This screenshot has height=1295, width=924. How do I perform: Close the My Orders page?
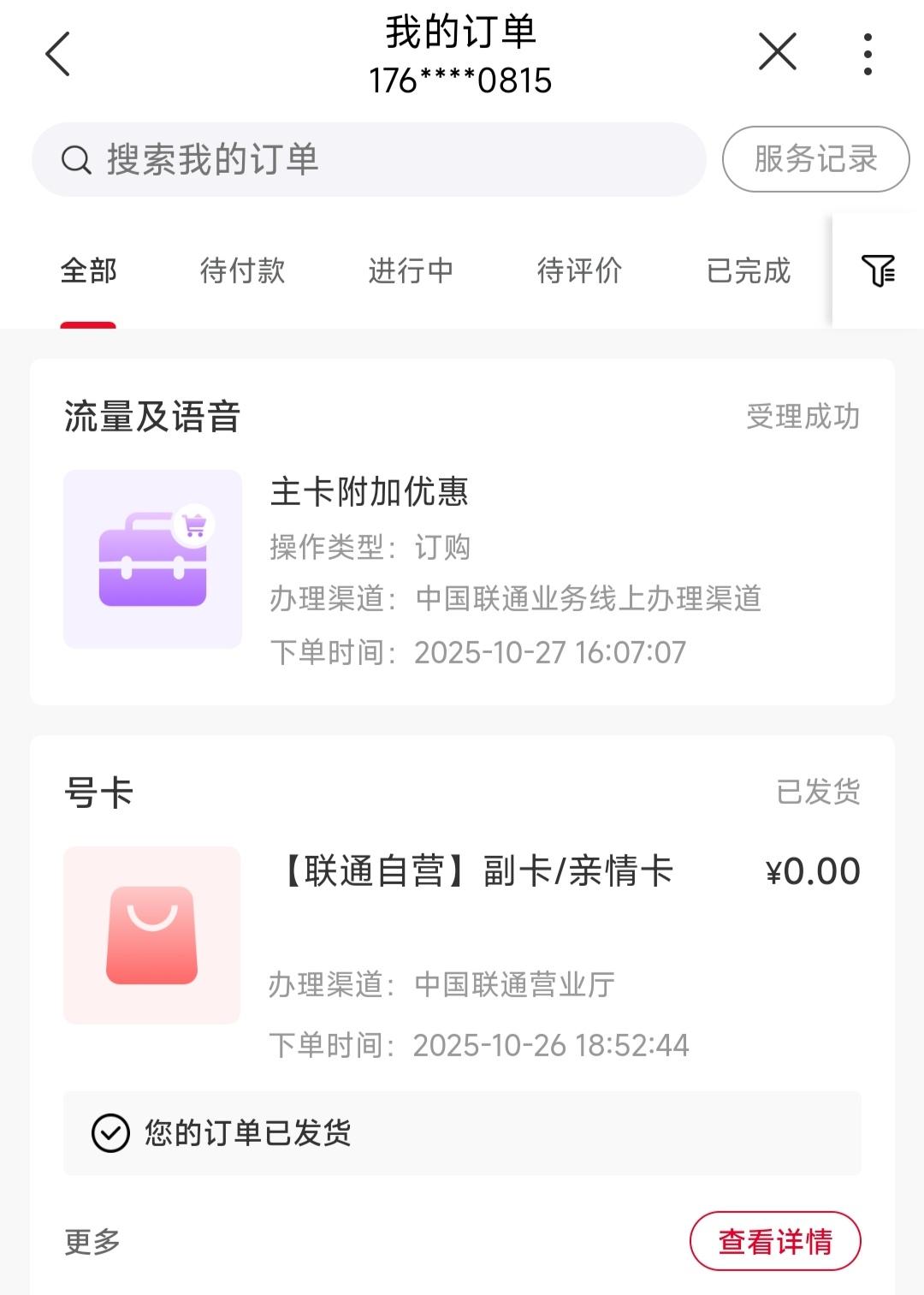tap(777, 52)
